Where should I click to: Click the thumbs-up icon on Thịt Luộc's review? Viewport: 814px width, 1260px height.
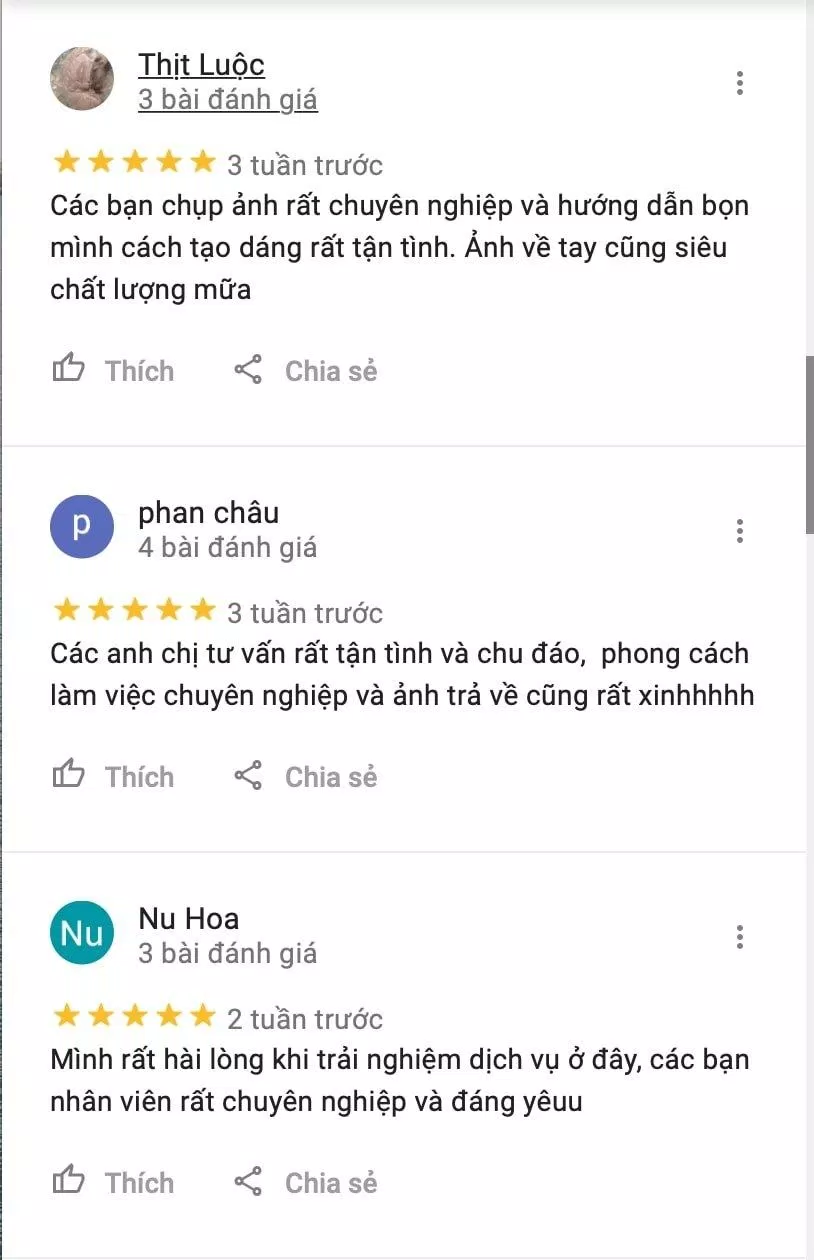click(x=68, y=370)
